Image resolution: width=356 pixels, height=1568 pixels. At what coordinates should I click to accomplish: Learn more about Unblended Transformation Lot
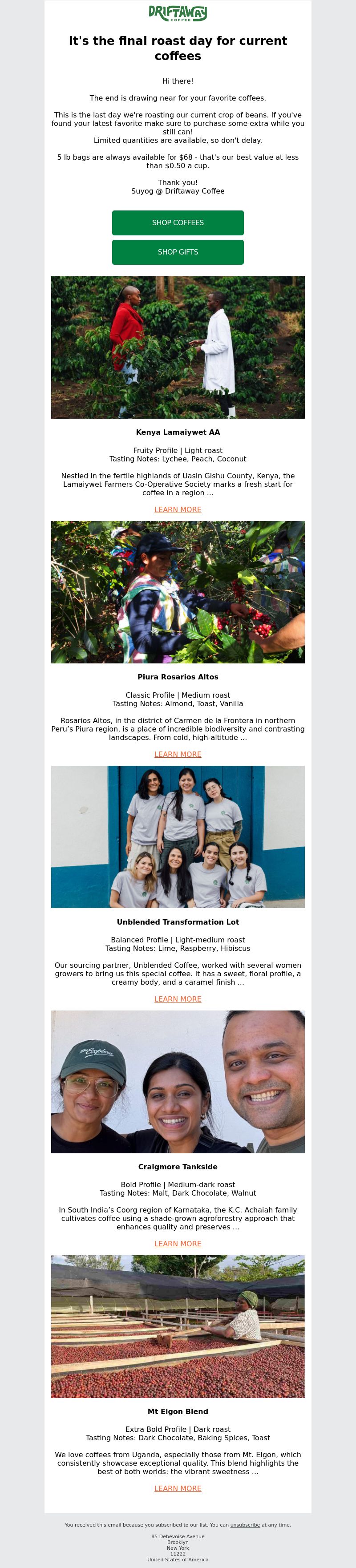pos(178,999)
